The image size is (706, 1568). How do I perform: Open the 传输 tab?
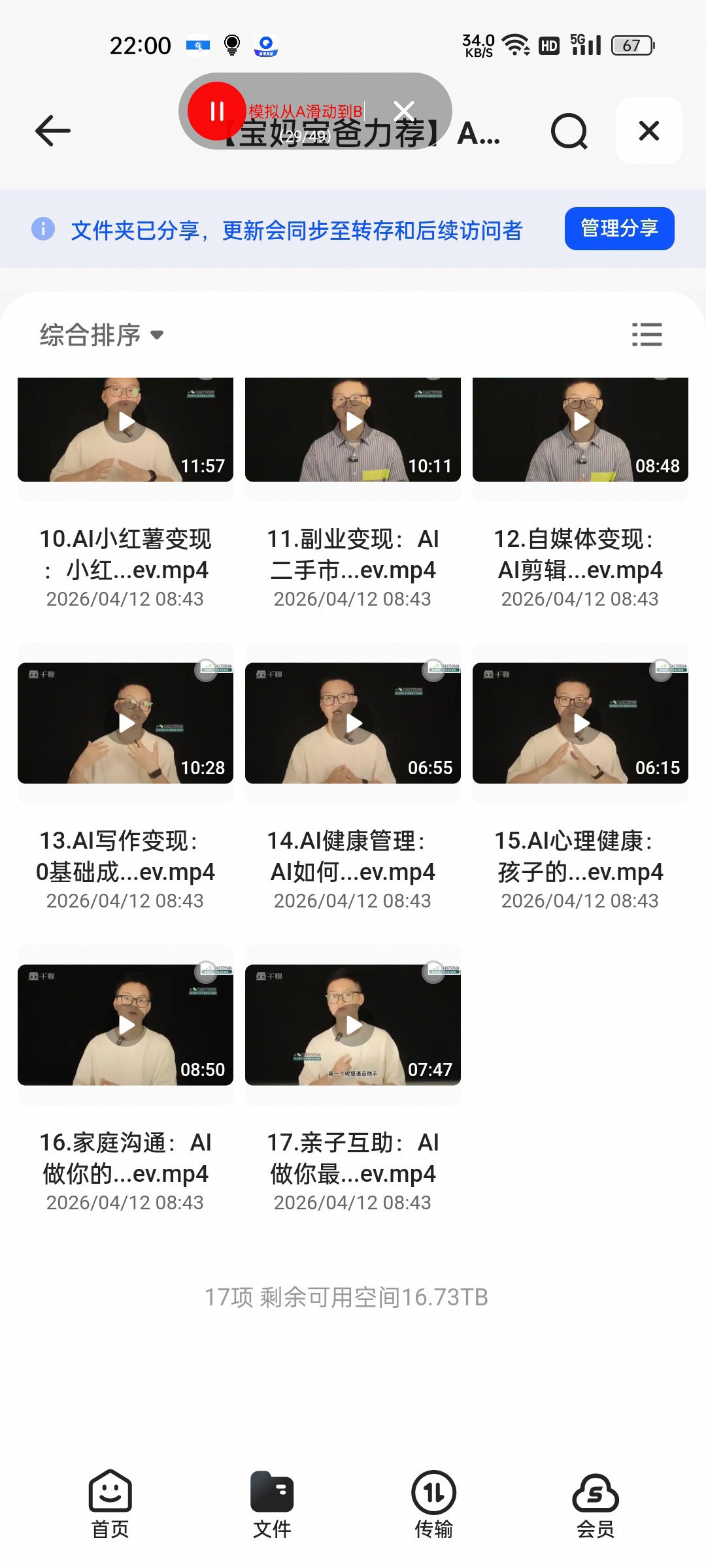click(x=433, y=1505)
